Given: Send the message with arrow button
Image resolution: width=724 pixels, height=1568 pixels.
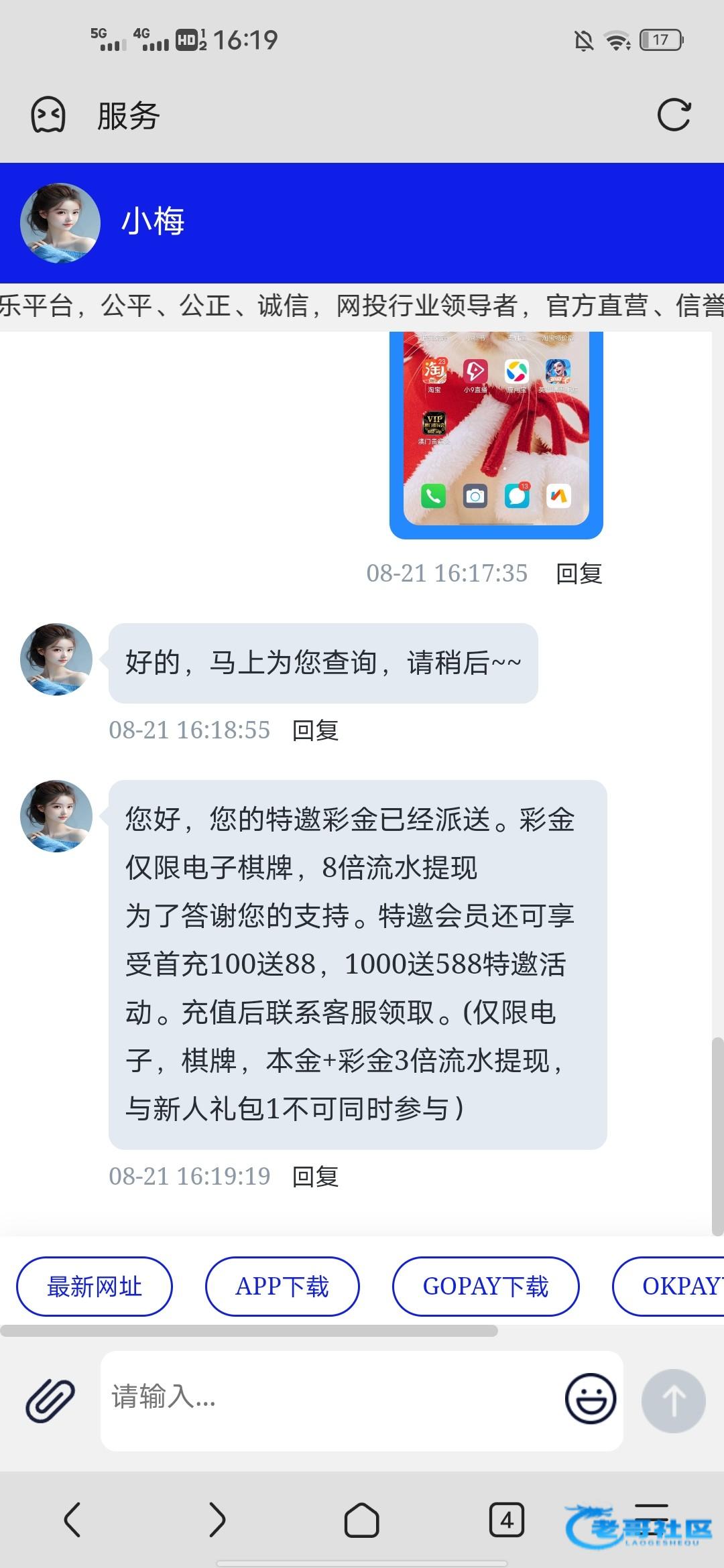Looking at the screenshot, I should click(673, 1400).
